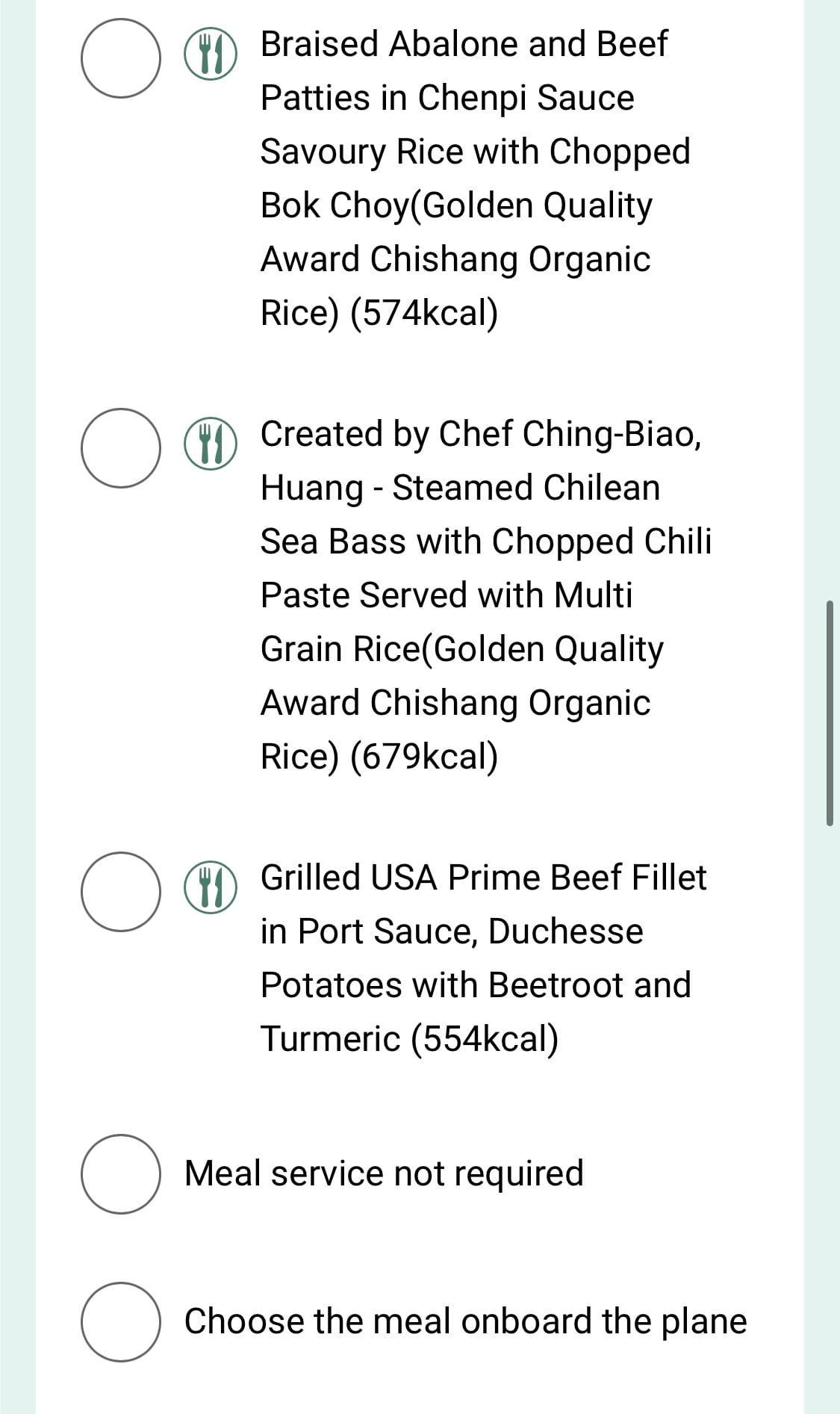The width and height of the screenshot is (840, 1414).
Task: Select Meal service not required
Action: click(120, 1173)
